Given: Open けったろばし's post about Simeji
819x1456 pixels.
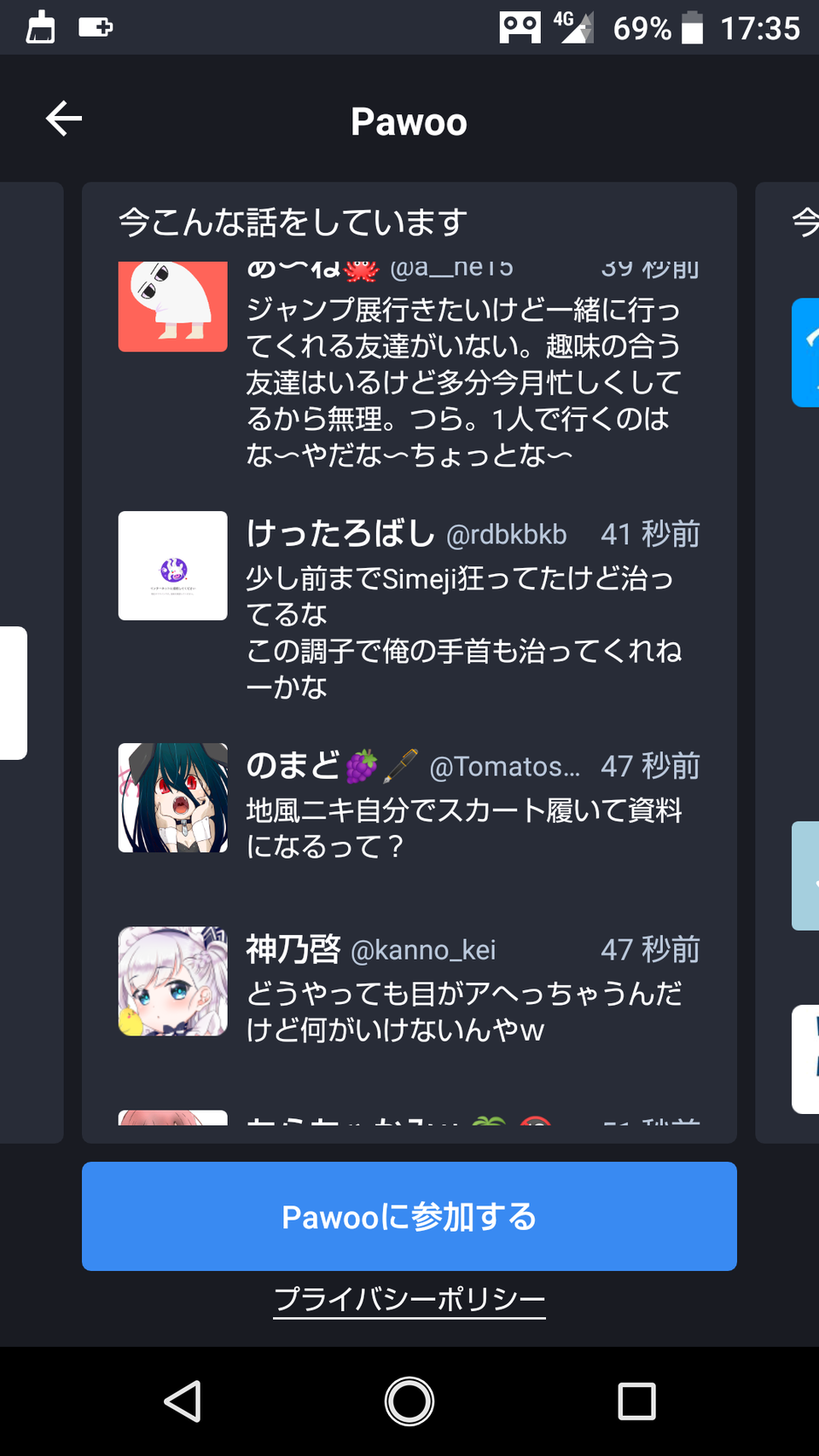Looking at the screenshot, I should point(463,631).
